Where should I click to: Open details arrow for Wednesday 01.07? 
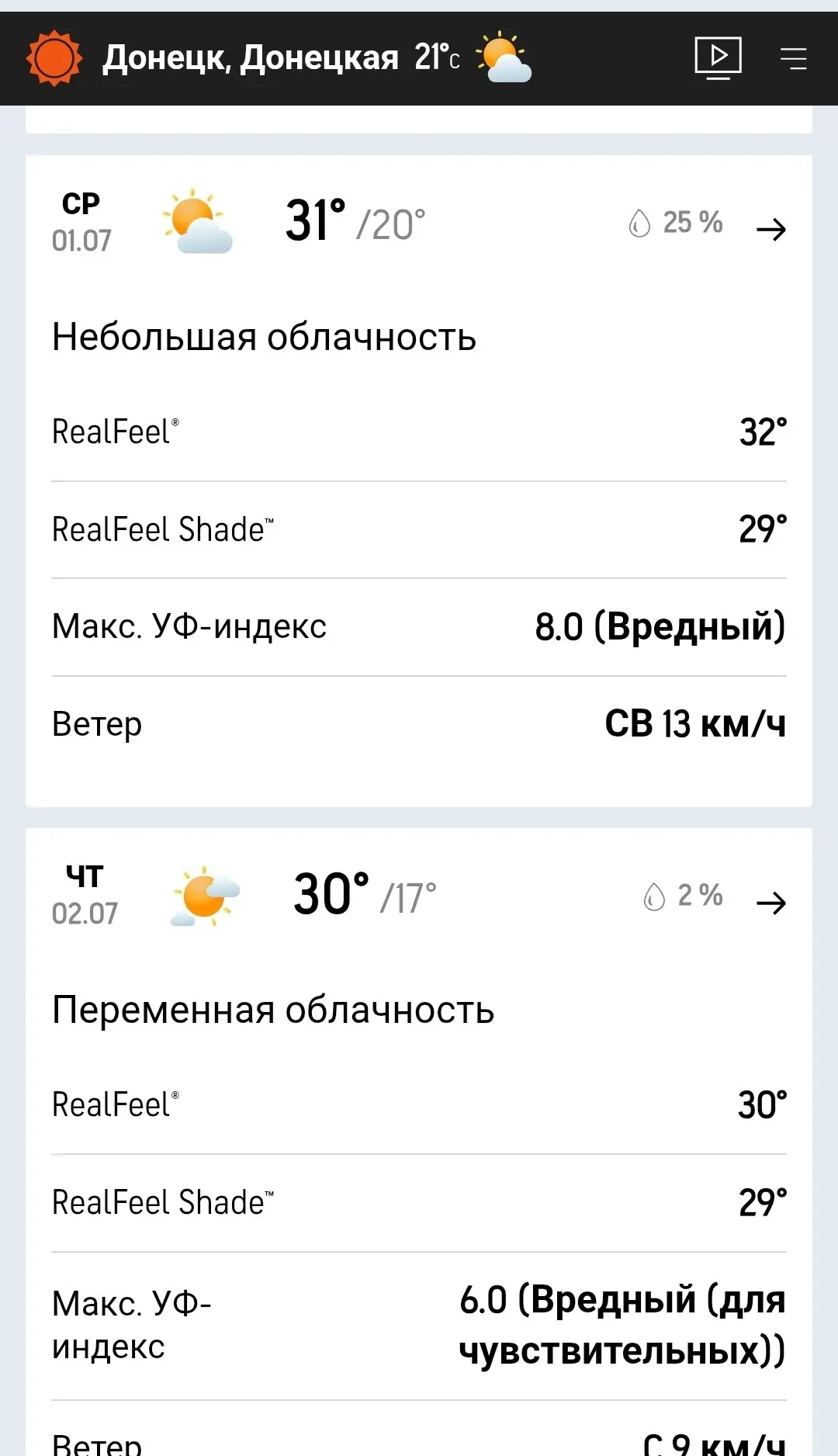(x=771, y=230)
